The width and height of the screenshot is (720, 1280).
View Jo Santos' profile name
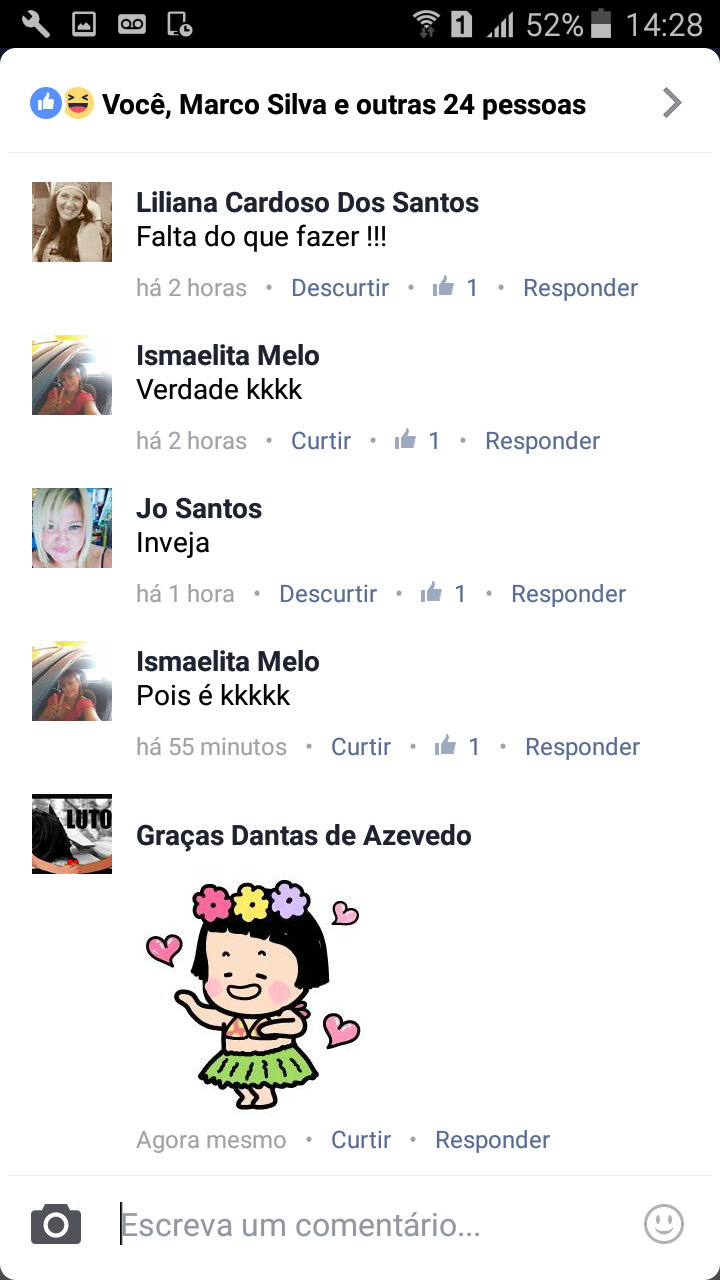click(199, 508)
